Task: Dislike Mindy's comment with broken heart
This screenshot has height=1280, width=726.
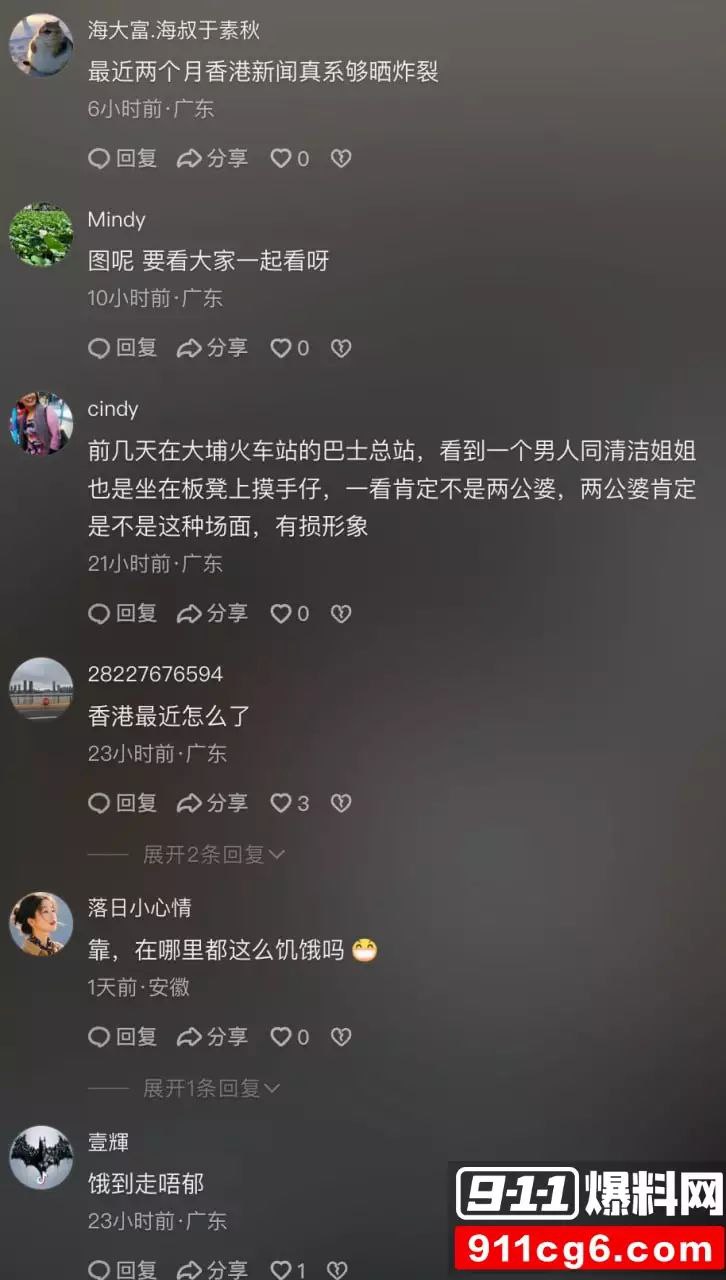Action: pyautogui.click(x=341, y=348)
